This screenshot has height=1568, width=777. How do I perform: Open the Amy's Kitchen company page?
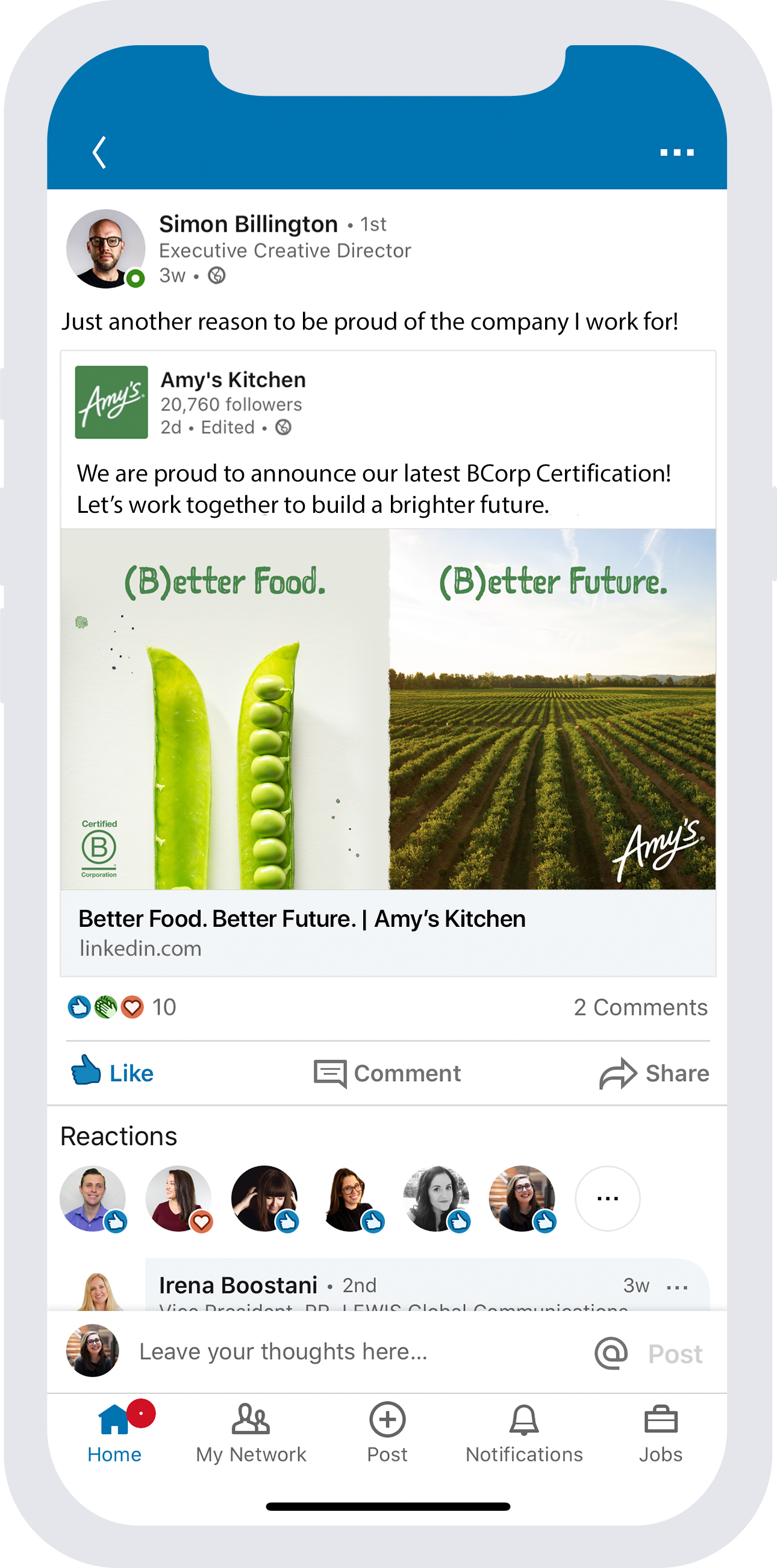point(233,380)
